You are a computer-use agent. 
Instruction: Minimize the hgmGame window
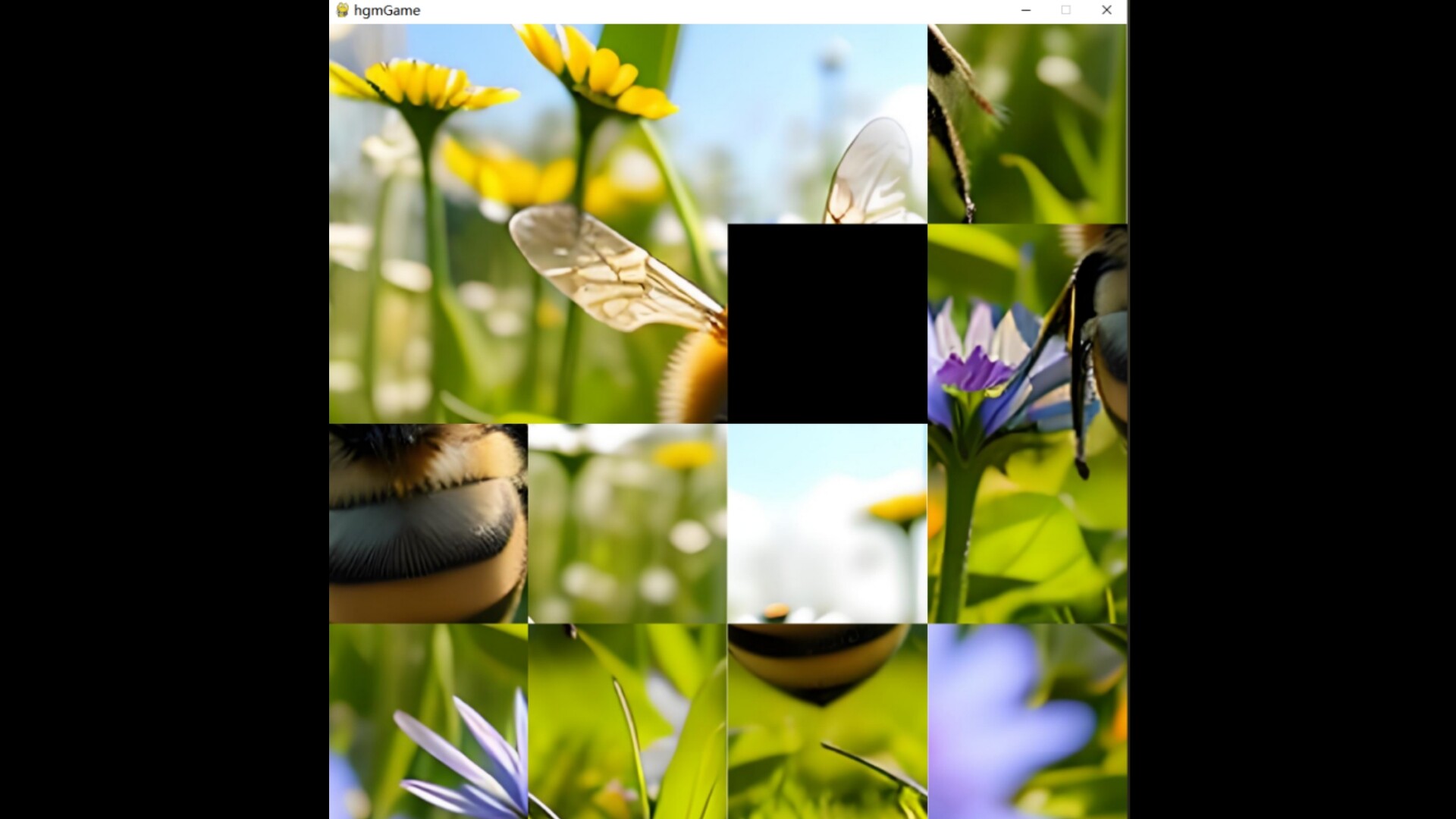1026,10
